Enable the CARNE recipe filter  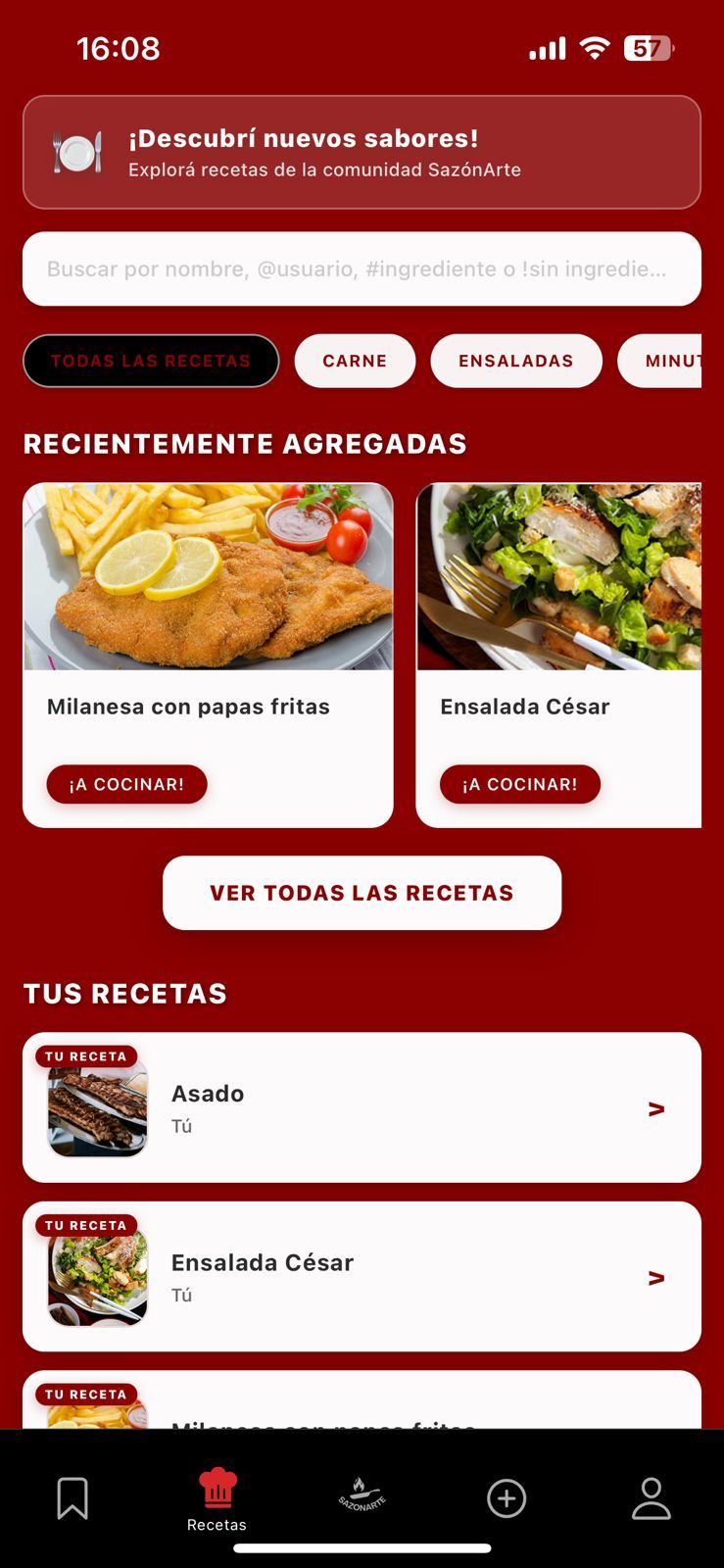356,361
